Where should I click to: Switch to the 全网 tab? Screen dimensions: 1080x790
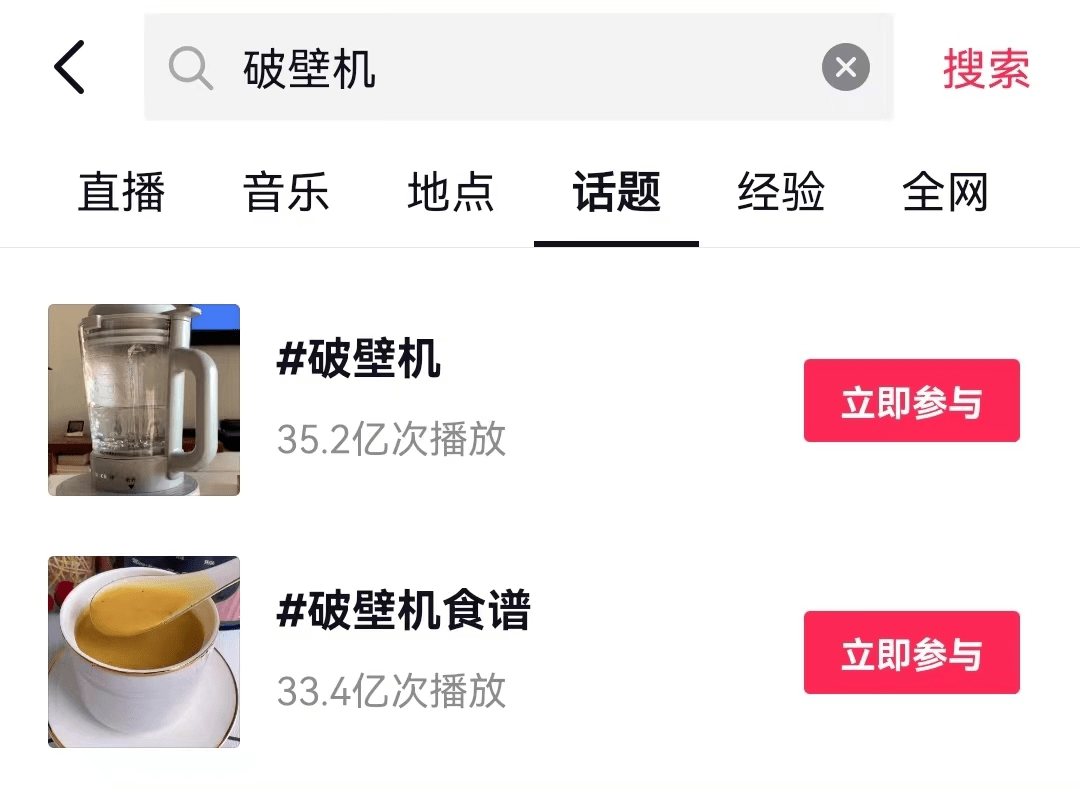[x=945, y=192]
